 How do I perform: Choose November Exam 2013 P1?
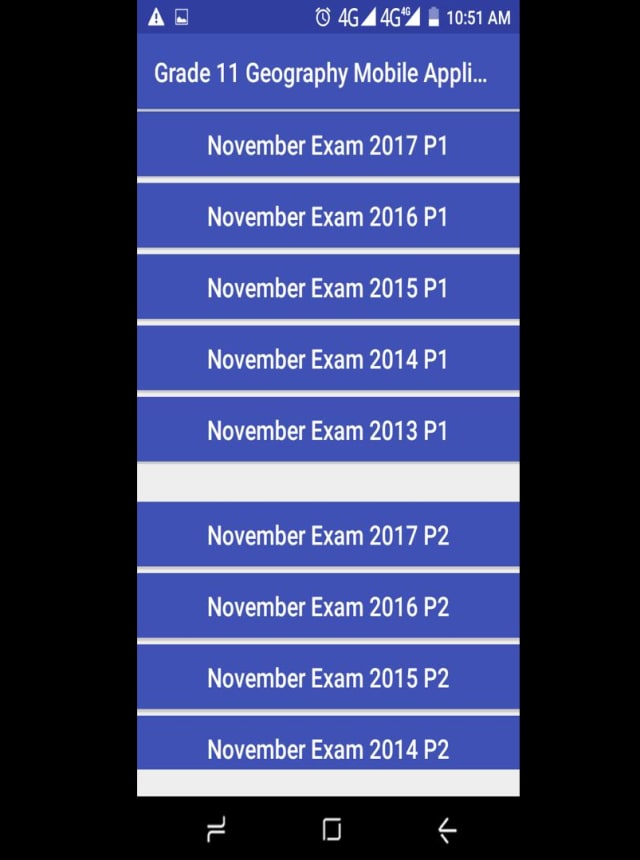pyautogui.click(x=328, y=430)
